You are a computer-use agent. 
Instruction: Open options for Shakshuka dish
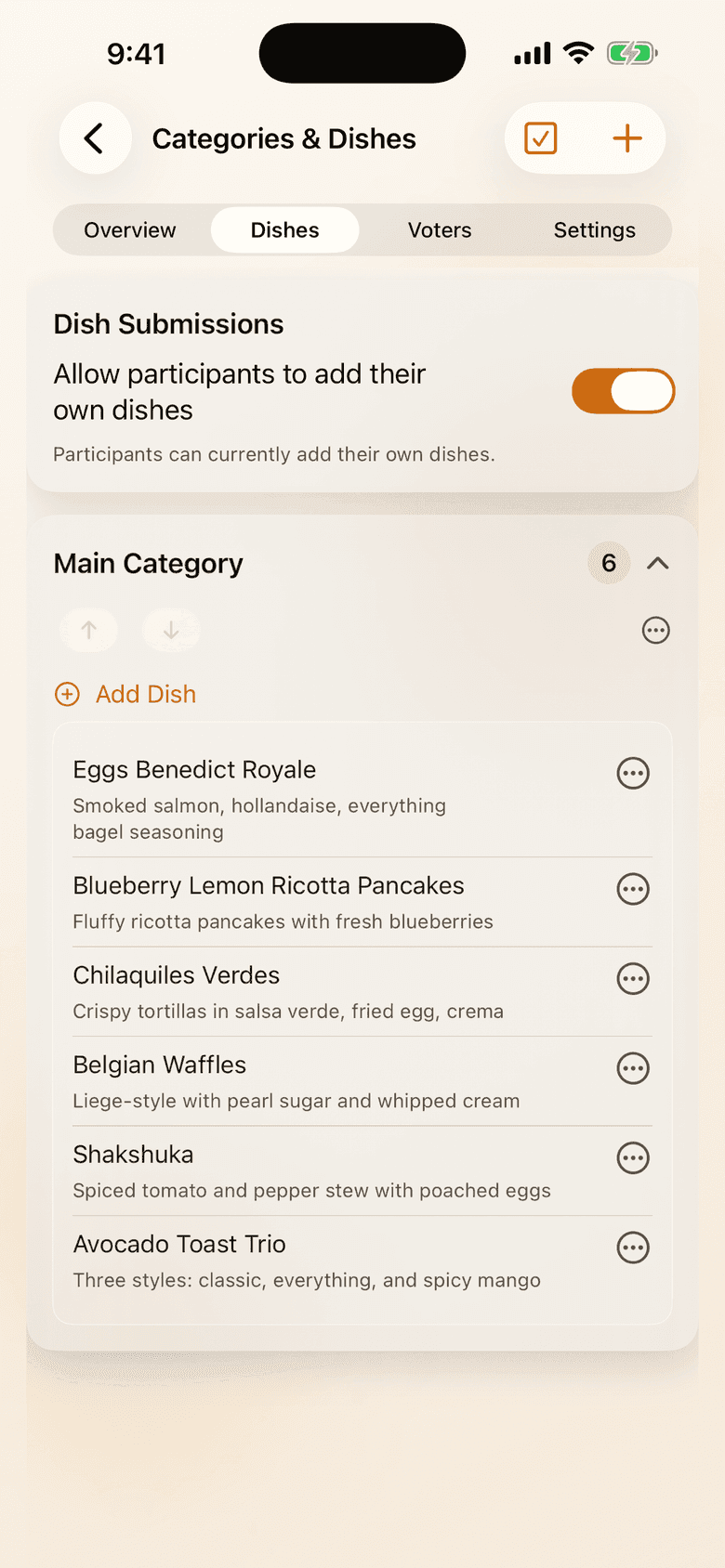point(633,1157)
